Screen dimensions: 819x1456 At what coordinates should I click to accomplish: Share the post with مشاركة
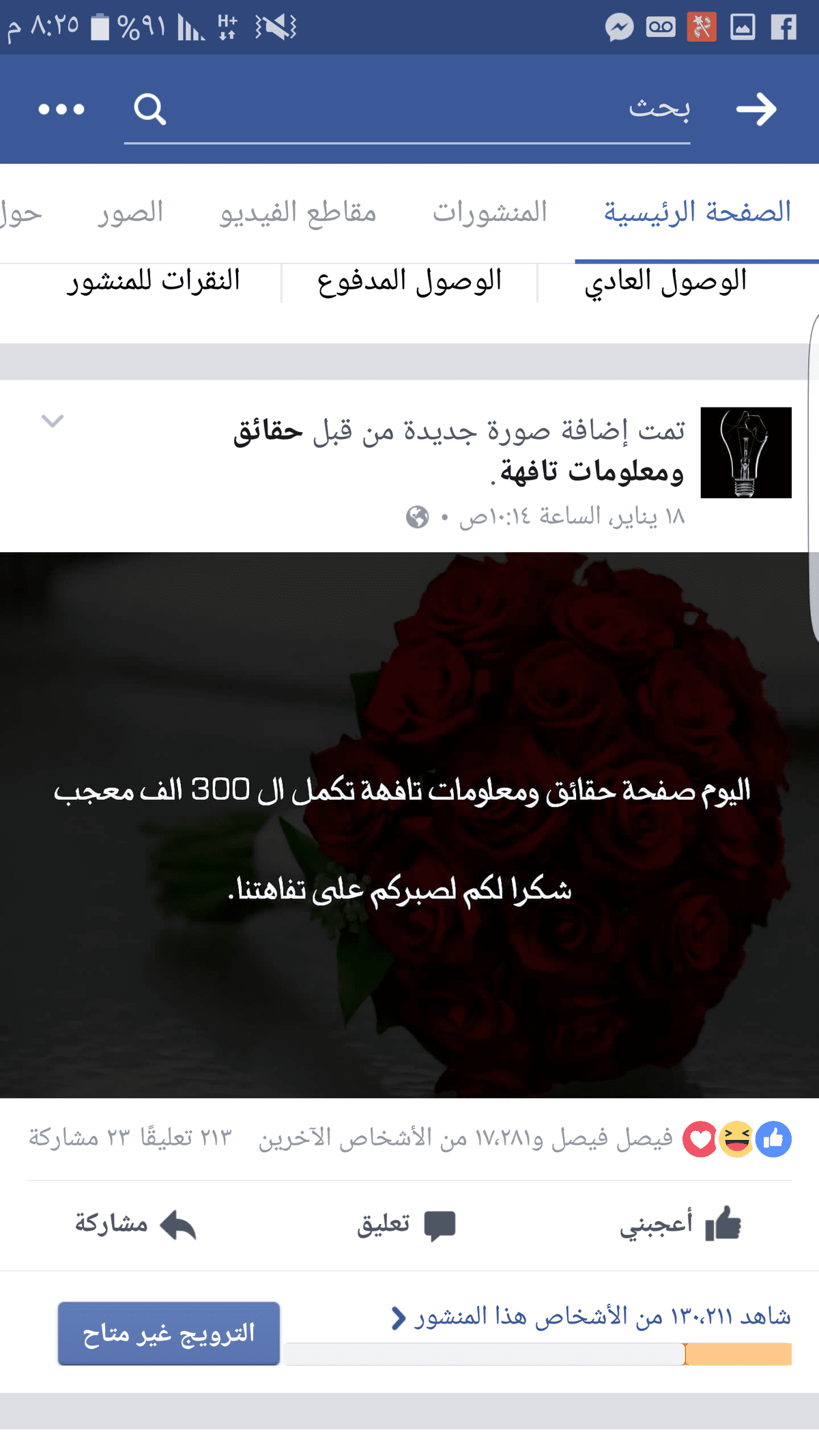(x=135, y=1224)
